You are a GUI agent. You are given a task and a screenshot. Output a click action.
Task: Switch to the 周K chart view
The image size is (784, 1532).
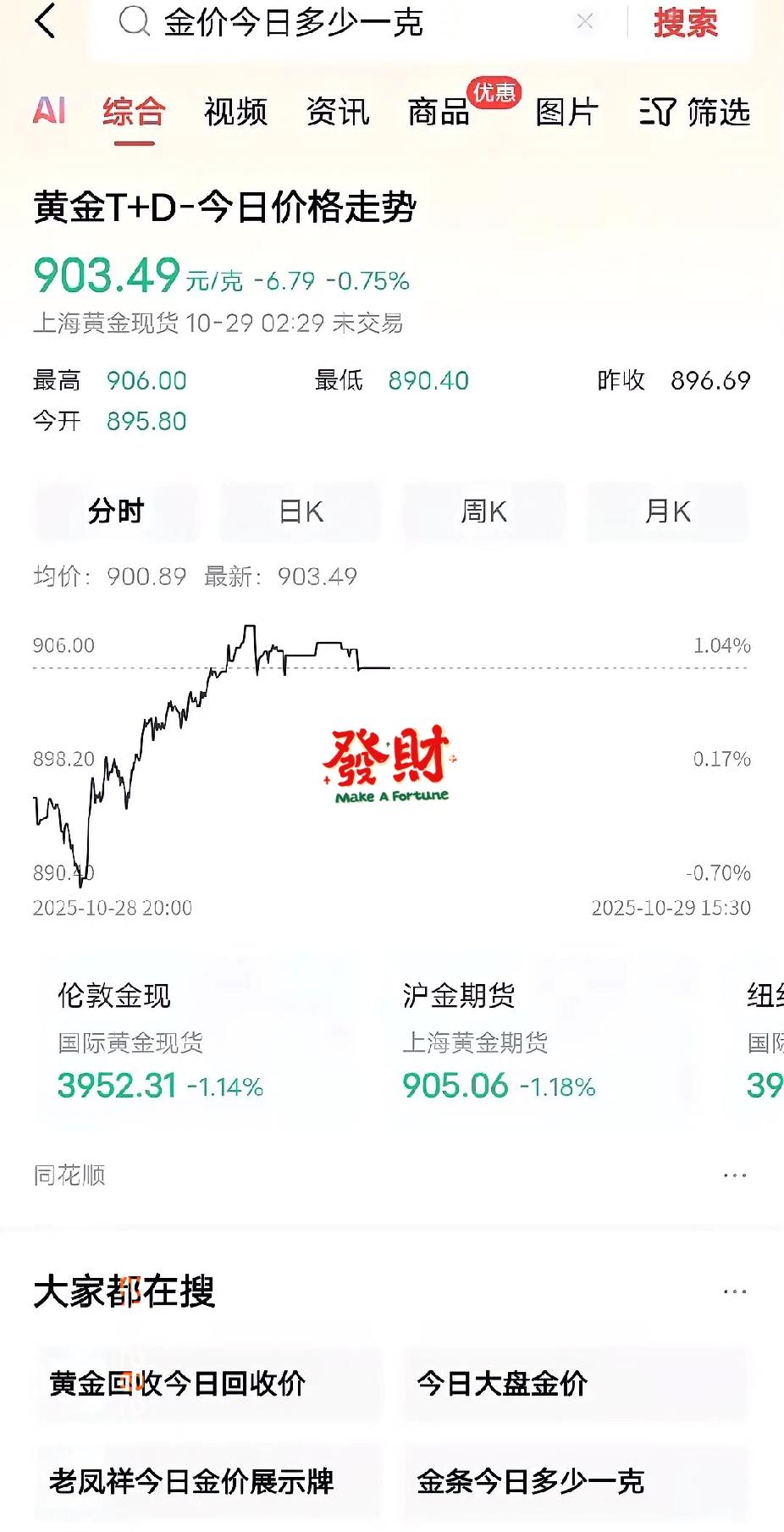tap(483, 511)
